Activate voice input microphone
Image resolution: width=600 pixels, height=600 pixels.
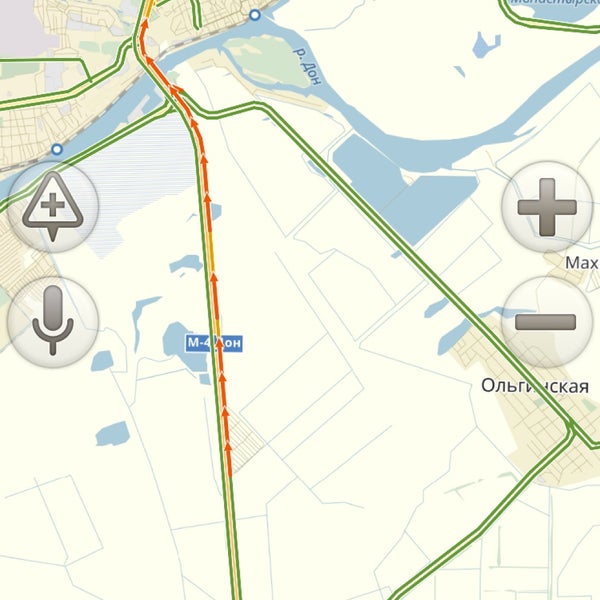pyautogui.click(x=52, y=322)
